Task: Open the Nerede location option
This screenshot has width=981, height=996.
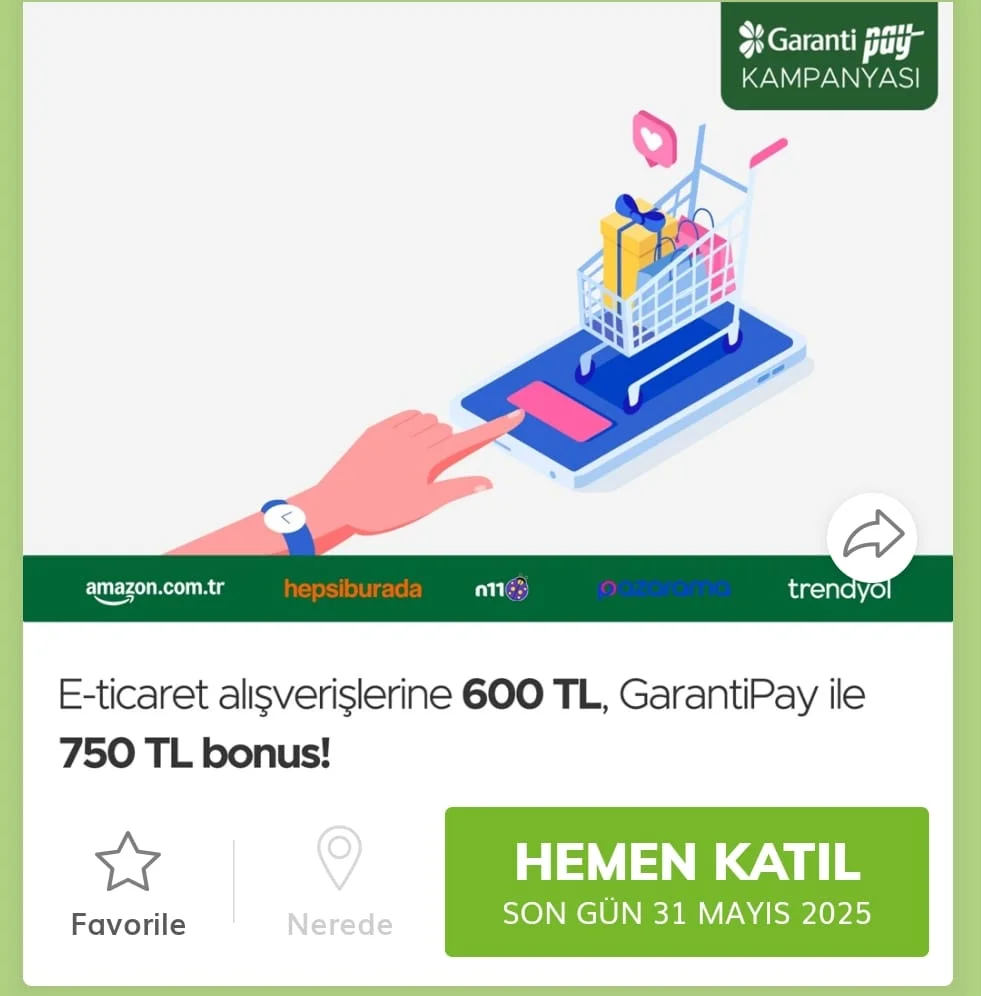Action: click(339, 883)
